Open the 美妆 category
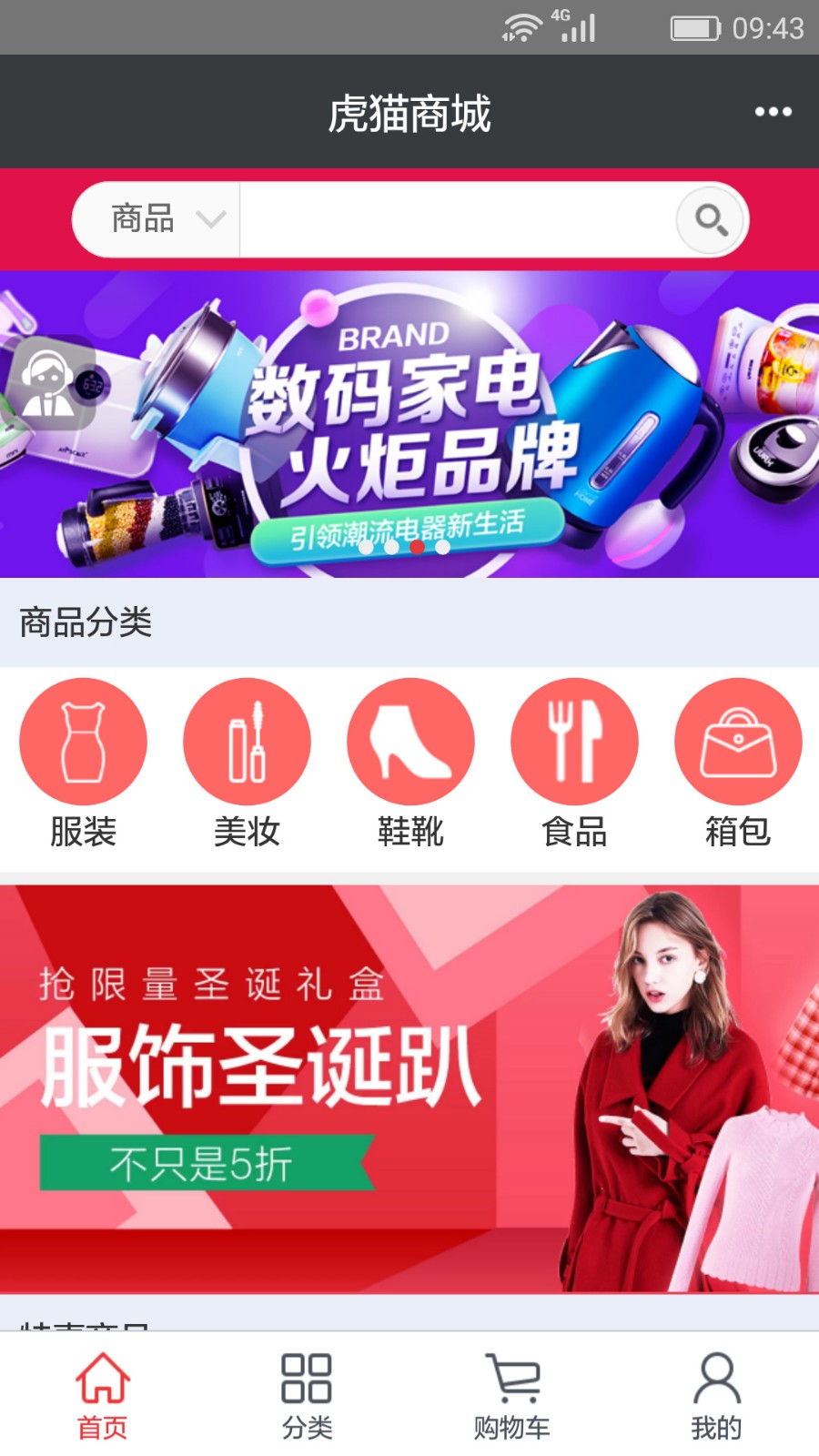The height and width of the screenshot is (1456, 819). pos(247,742)
